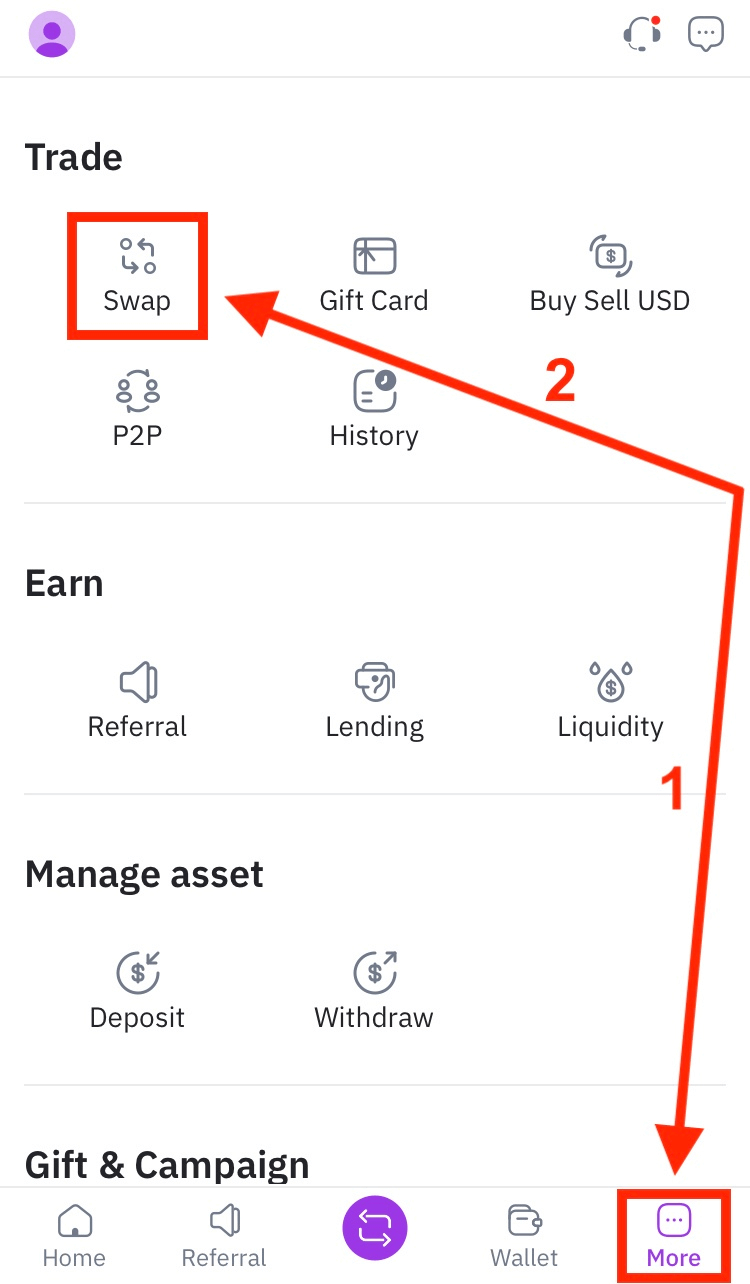Tap Withdraw under Manage asset

coord(374,992)
